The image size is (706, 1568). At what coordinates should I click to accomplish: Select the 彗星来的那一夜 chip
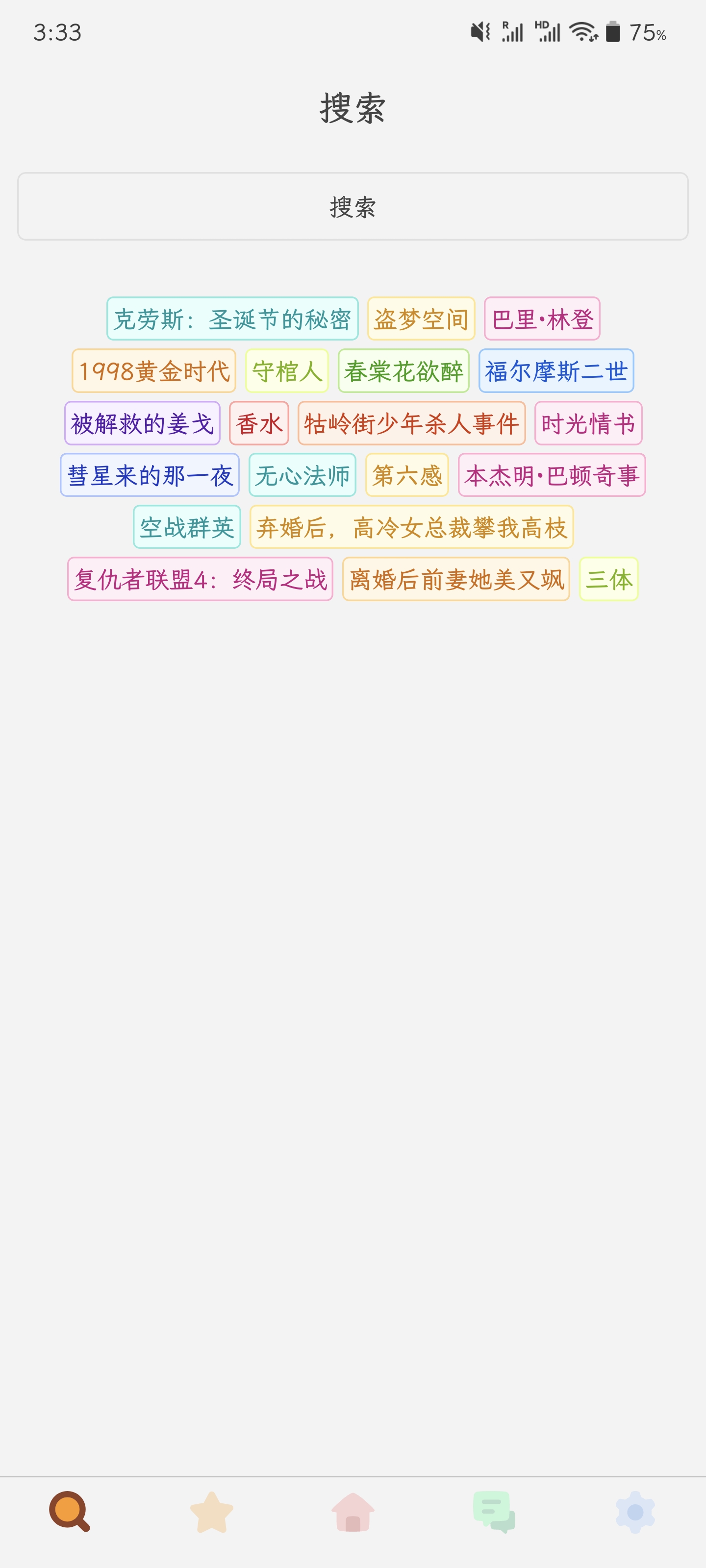(150, 475)
